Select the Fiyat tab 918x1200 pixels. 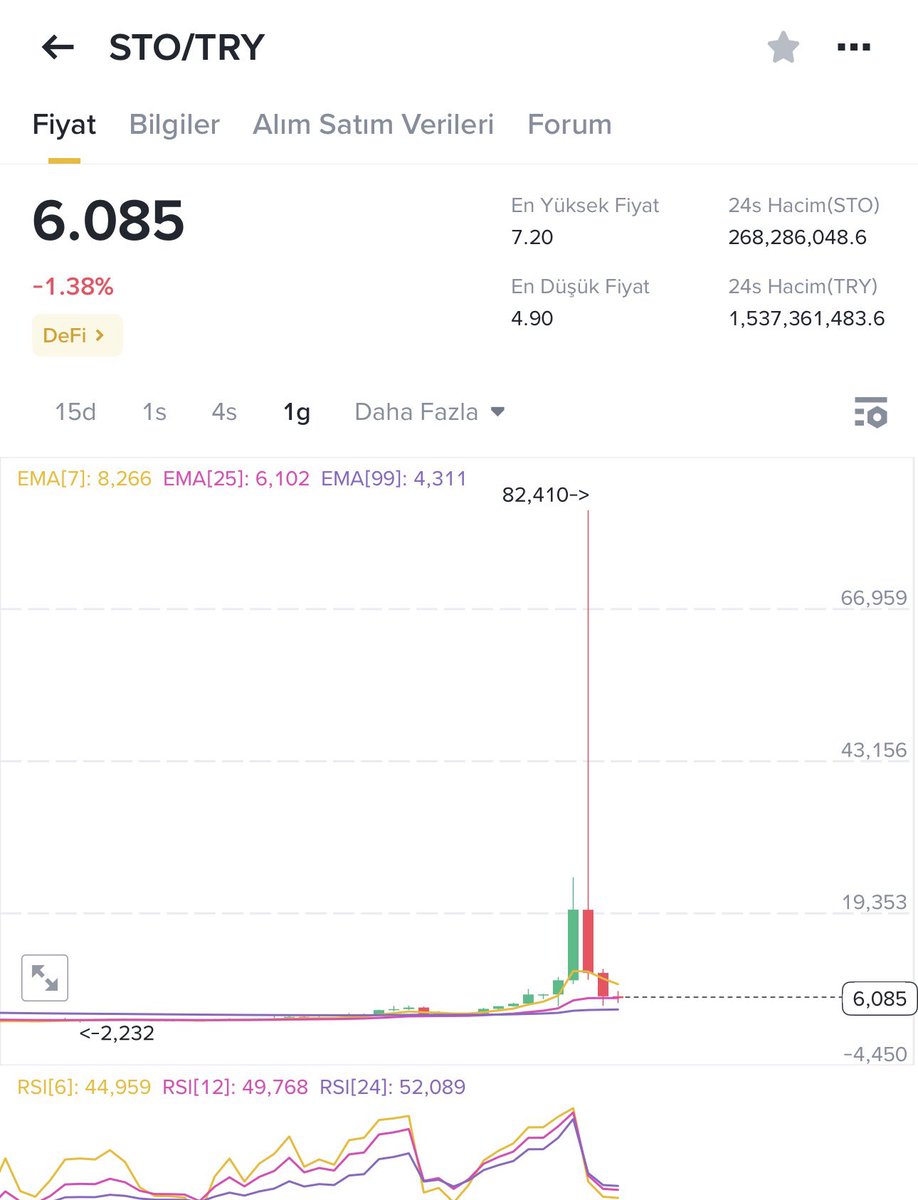(64, 125)
